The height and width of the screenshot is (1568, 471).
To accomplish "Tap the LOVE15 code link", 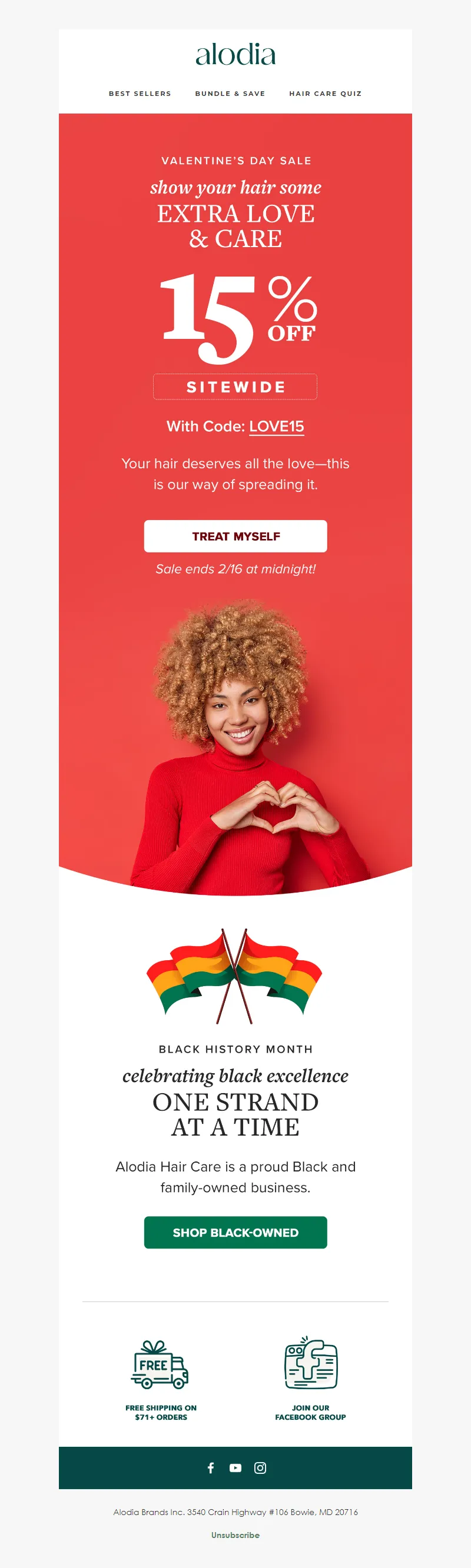I will coord(276,427).
